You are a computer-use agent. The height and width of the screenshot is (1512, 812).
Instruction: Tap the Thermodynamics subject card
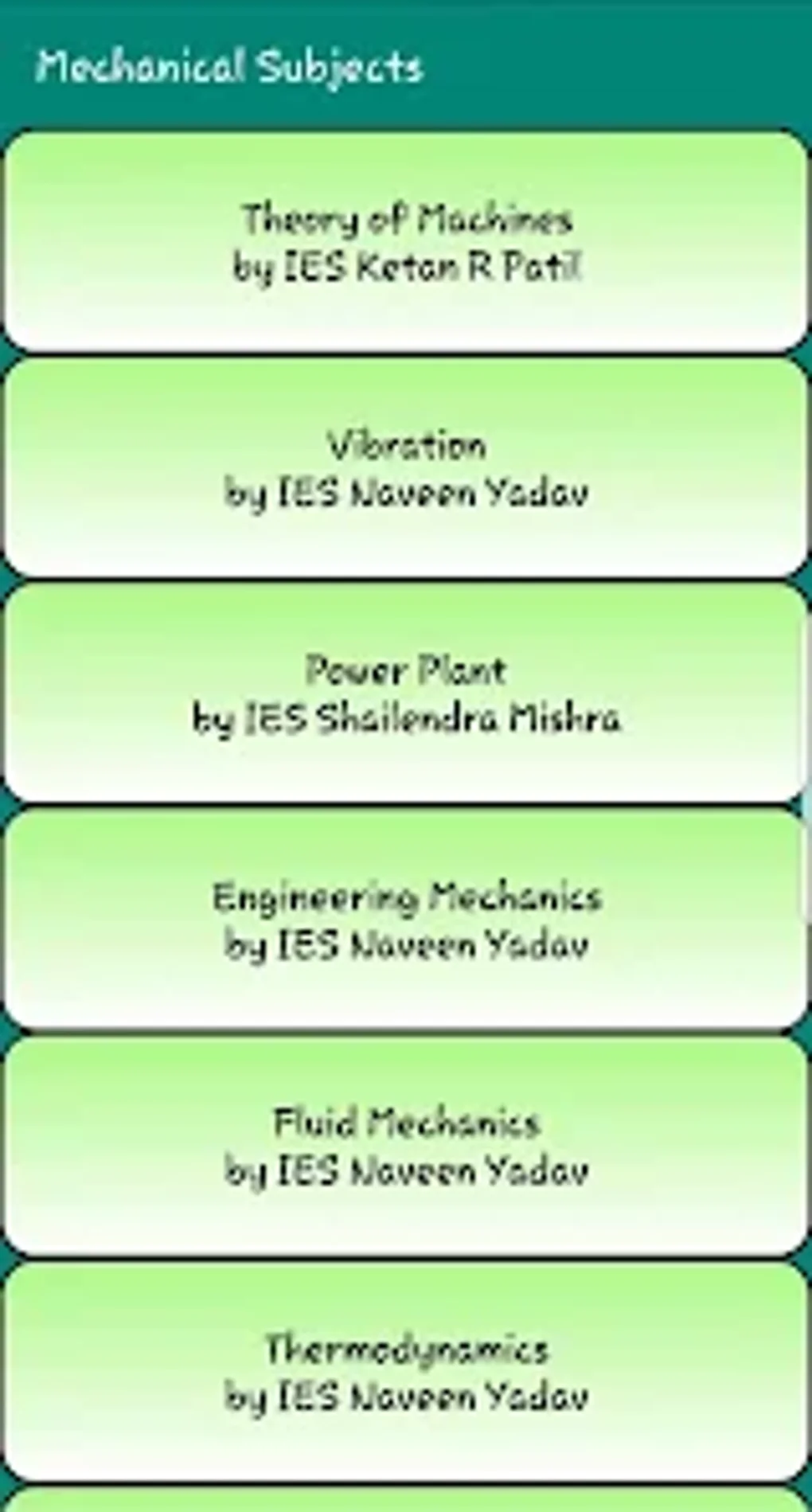coord(406,1372)
